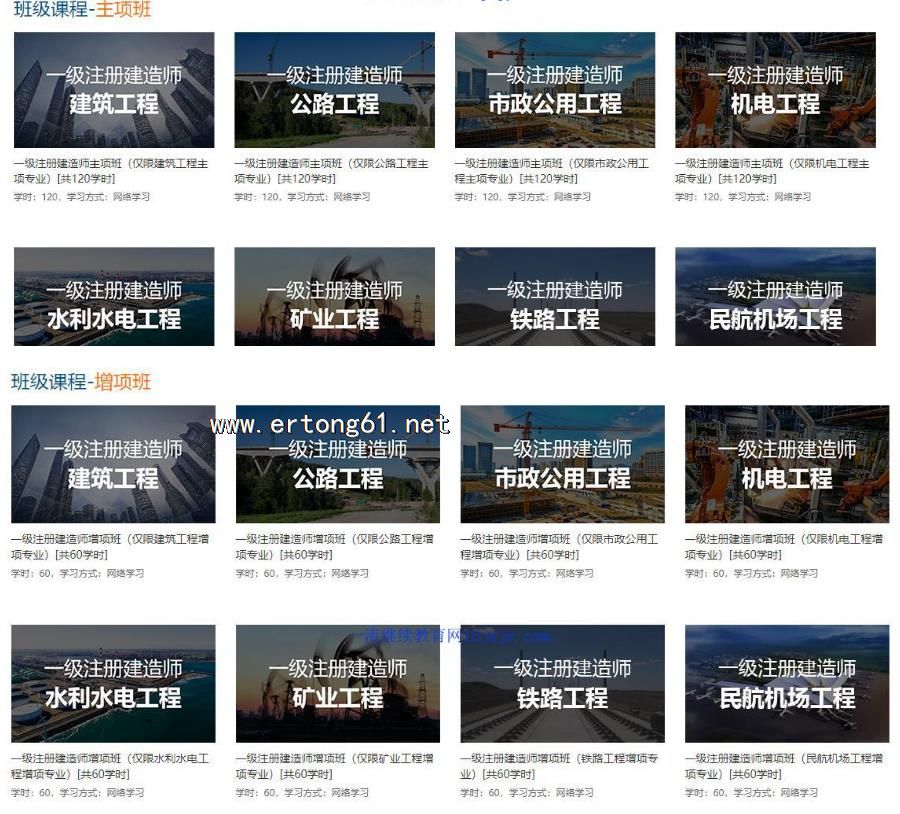
Task: Tap the 主项班 水利水电工程 course
Action: (x=114, y=297)
